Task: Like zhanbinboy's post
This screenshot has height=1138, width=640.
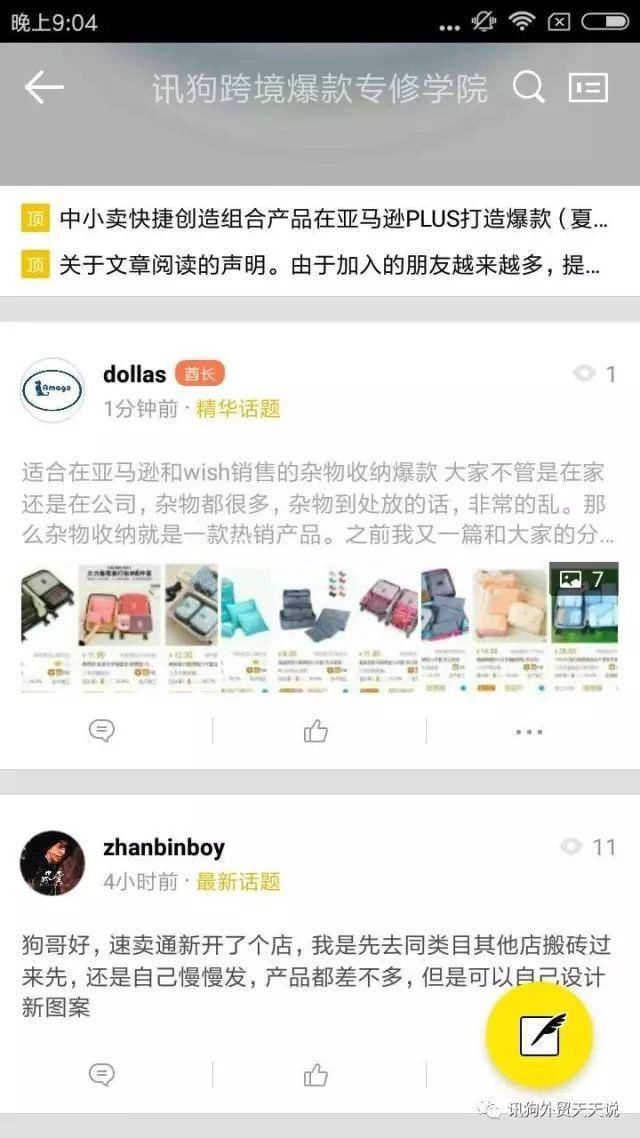Action: click(x=316, y=1075)
